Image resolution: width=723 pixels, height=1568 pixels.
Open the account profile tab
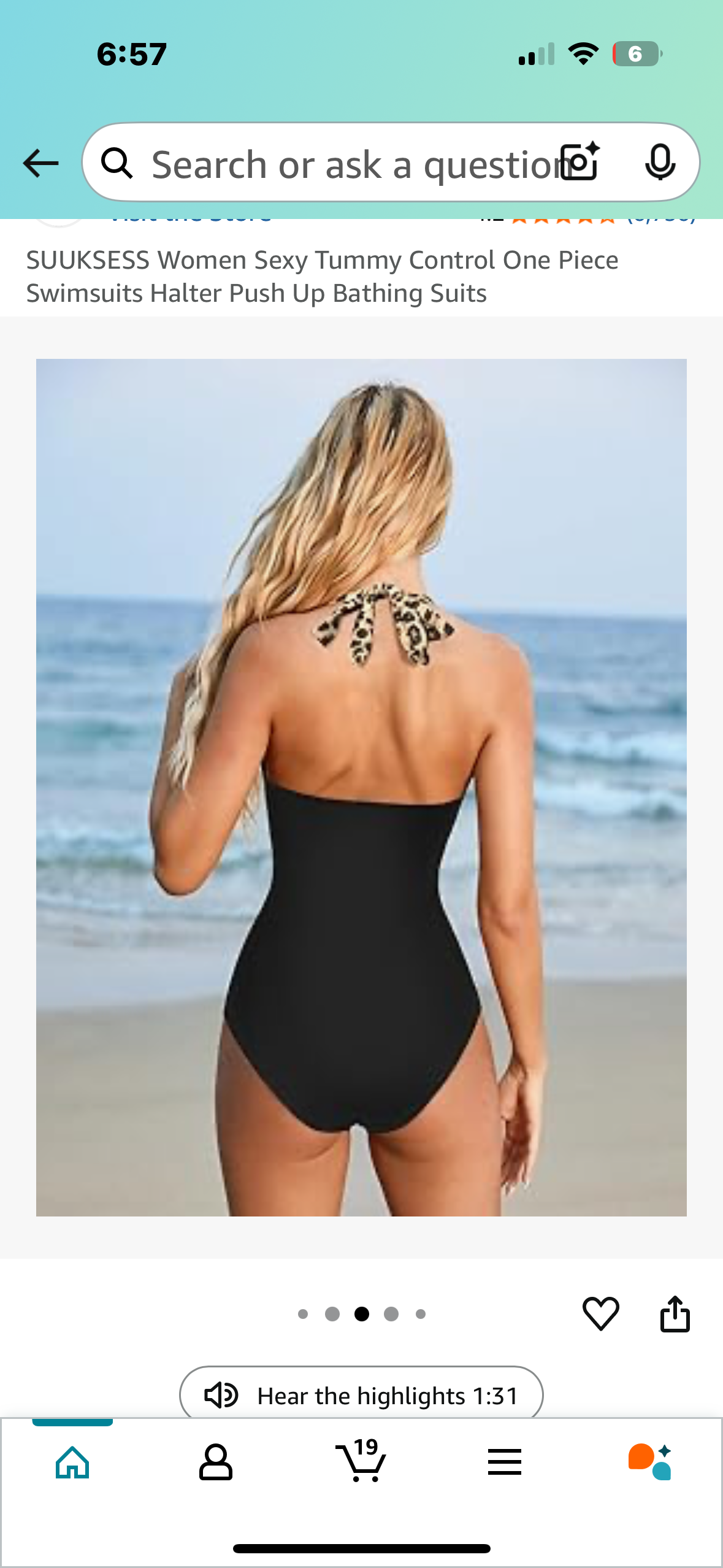pyautogui.click(x=216, y=1462)
